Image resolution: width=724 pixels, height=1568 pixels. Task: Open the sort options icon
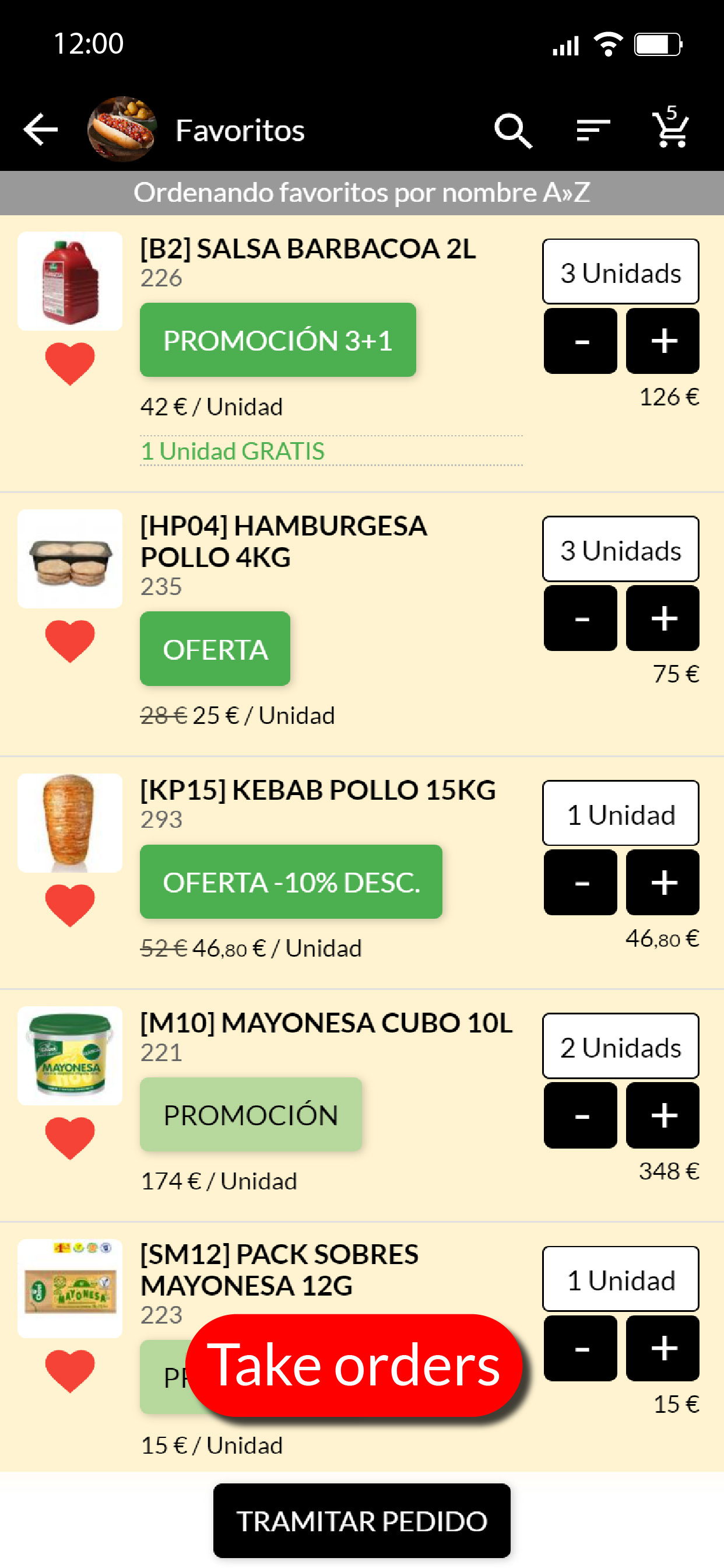(x=593, y=129)
